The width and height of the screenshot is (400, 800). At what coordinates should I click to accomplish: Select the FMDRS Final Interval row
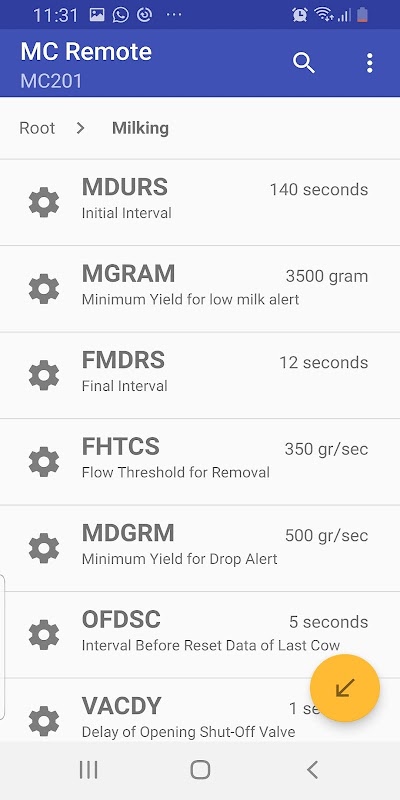pyautogui.click(x=200, y=376)
